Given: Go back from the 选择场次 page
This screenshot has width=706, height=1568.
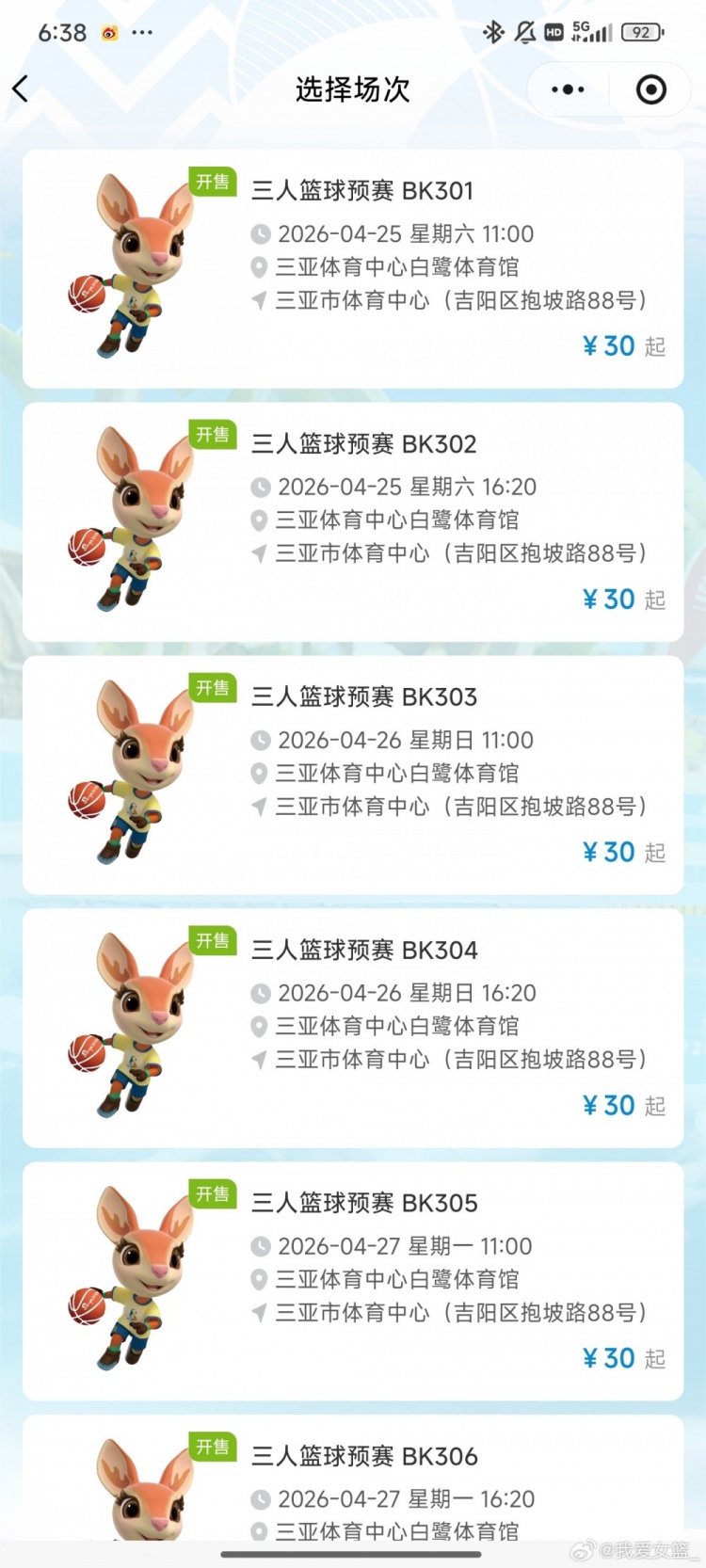Looking at the screenshot, I should (x=21, y=89).
